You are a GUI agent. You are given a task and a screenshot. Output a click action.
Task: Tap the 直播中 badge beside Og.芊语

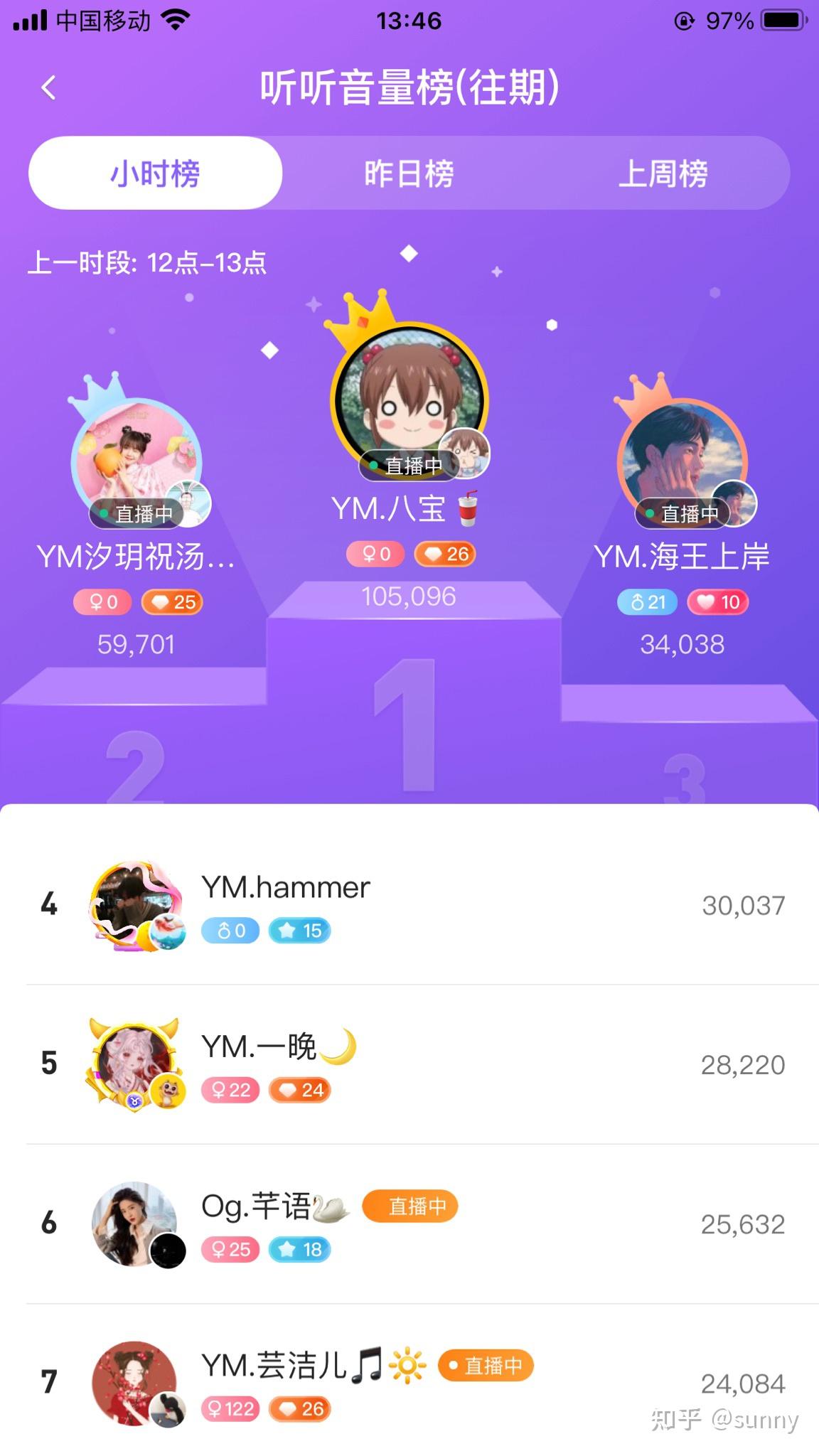(410, 1206)
